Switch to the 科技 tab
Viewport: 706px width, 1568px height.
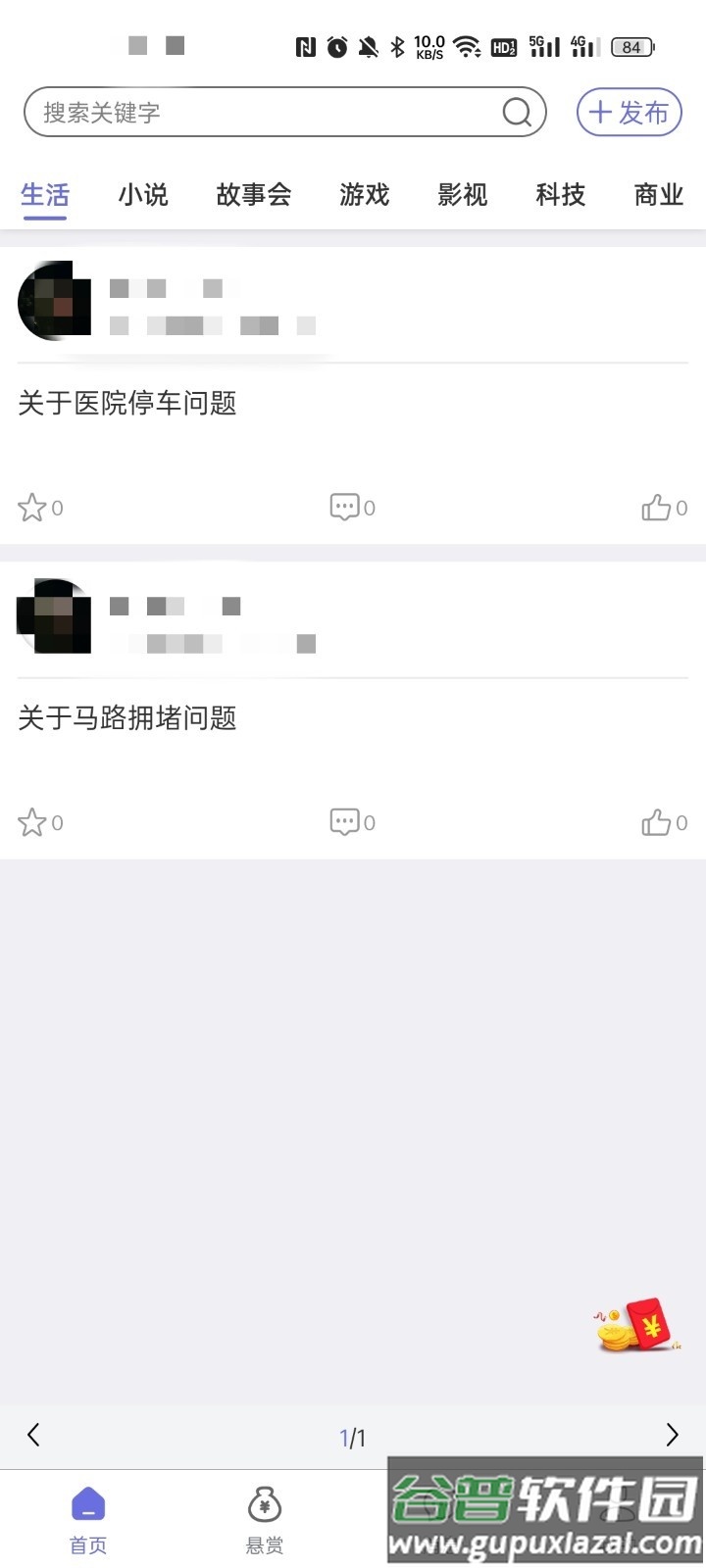click(560, 195)
